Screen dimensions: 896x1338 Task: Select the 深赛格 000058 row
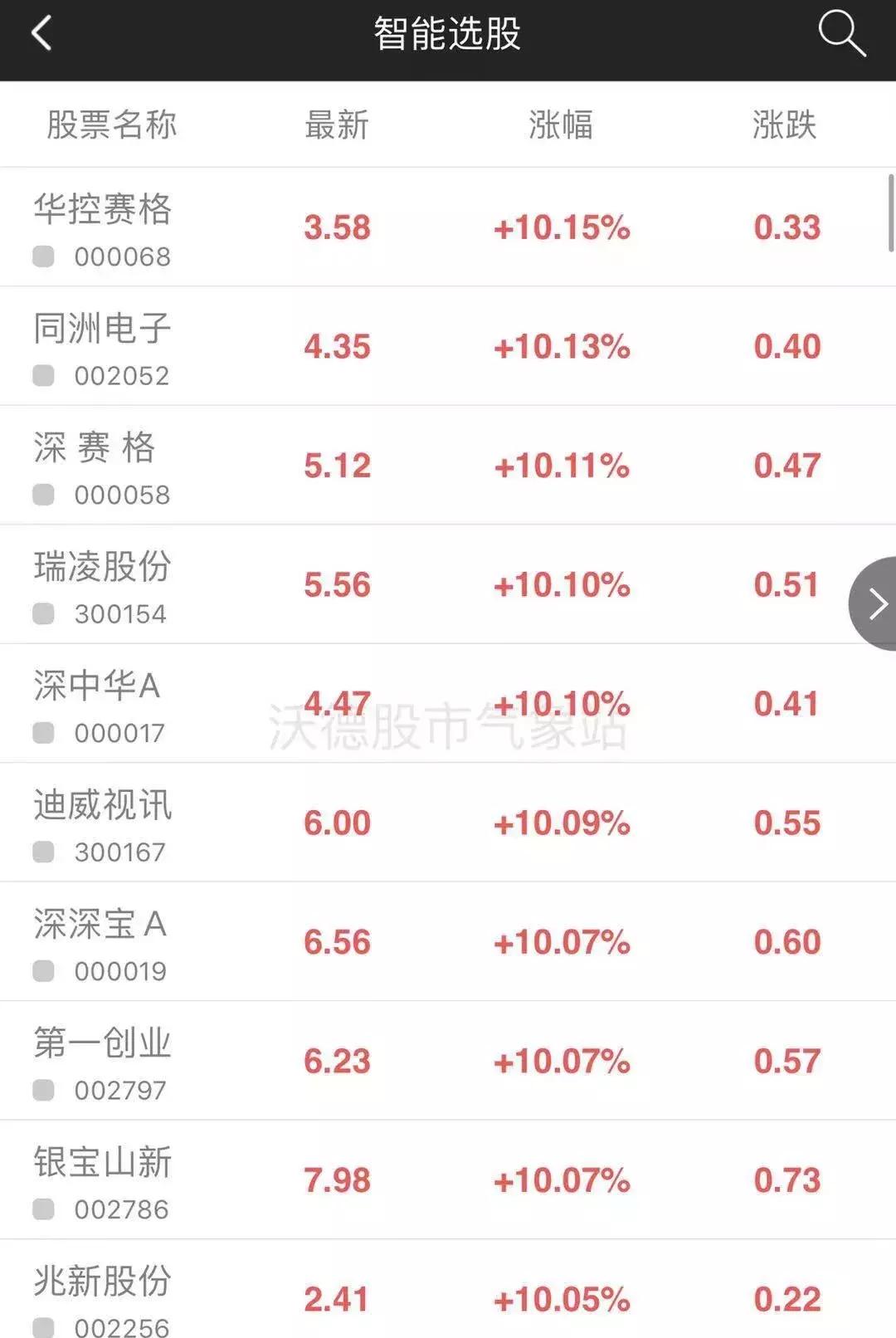point(103,466)
